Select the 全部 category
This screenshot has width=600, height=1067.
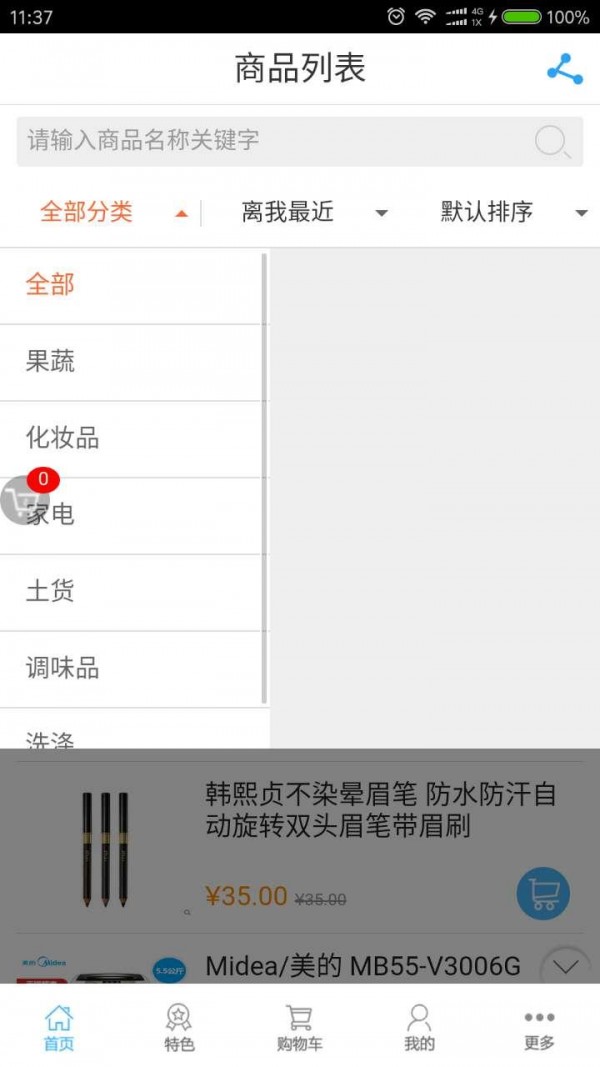click(130, 285)
